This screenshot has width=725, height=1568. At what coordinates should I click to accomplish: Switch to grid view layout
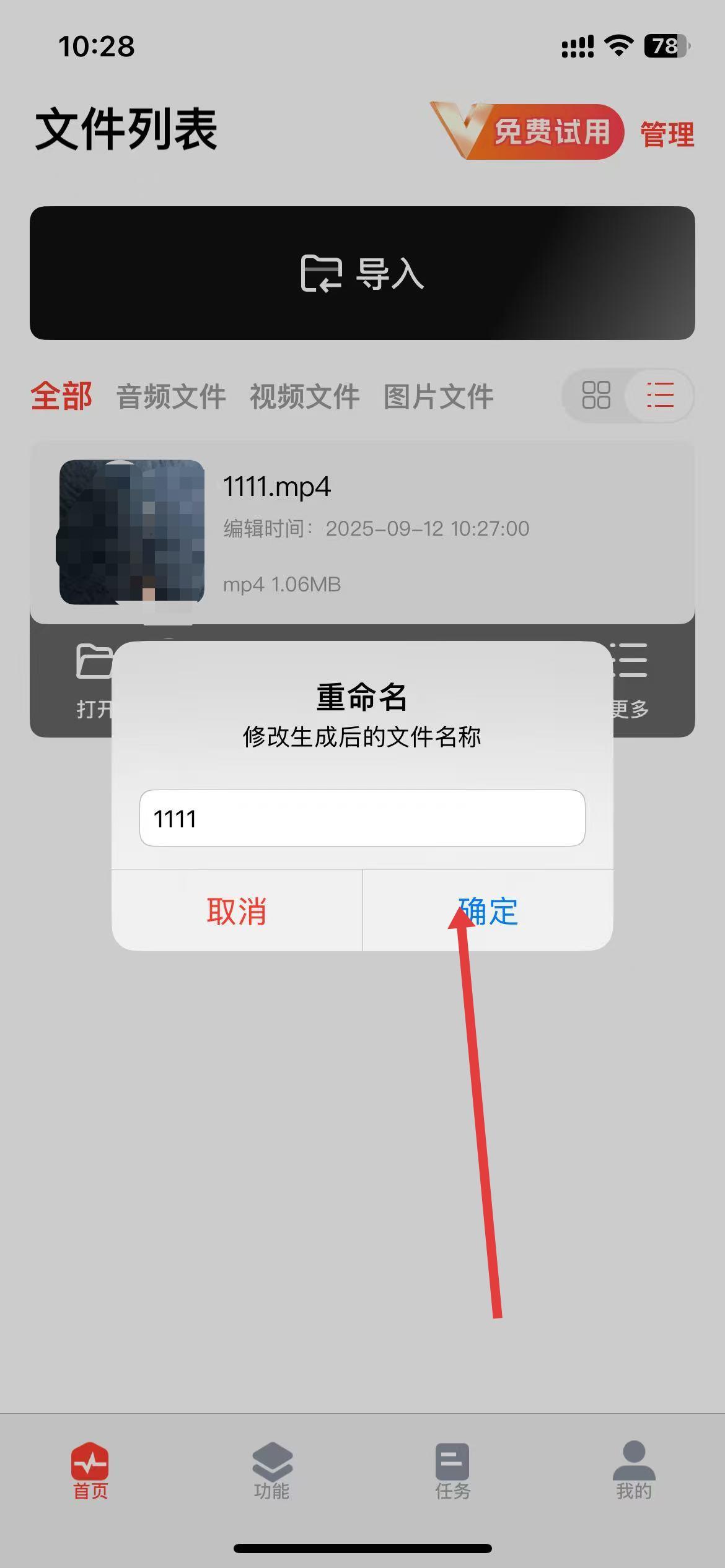pos(596,395)
